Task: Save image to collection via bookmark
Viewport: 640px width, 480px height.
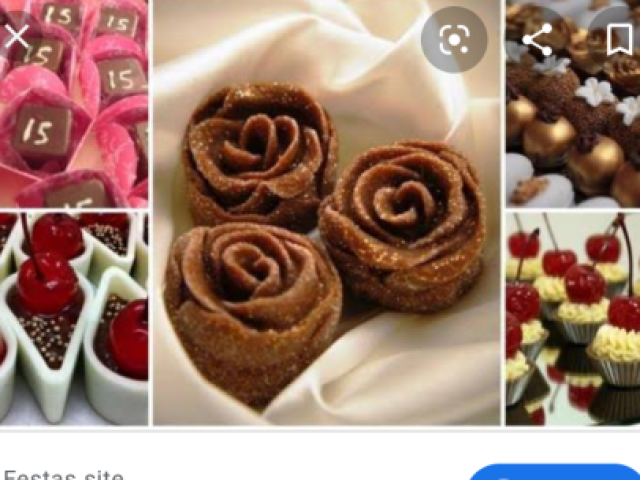Action: [x=619, y=40]
